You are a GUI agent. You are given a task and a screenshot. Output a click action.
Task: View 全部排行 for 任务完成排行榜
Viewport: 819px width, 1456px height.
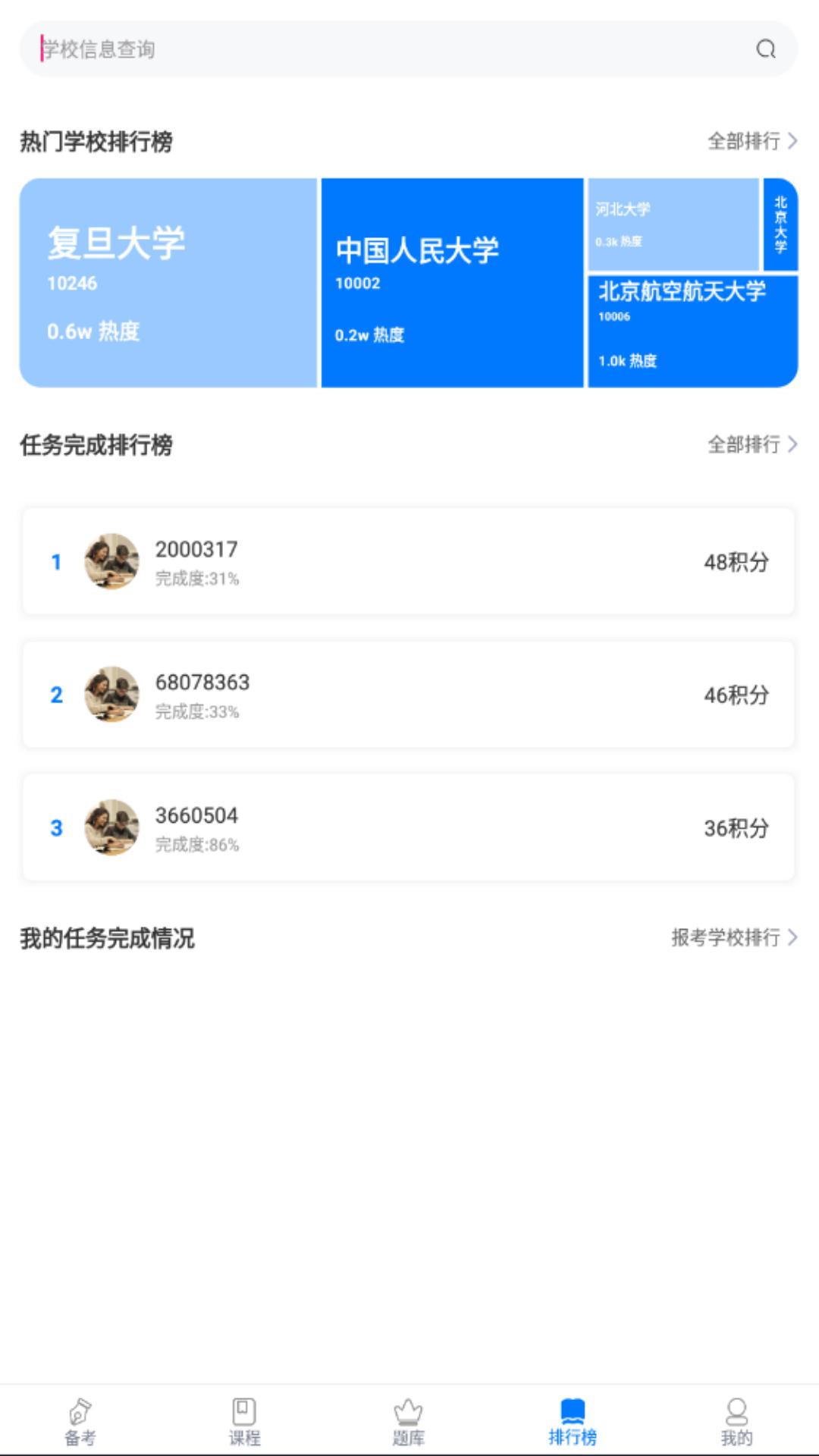(x=752, y=444)
